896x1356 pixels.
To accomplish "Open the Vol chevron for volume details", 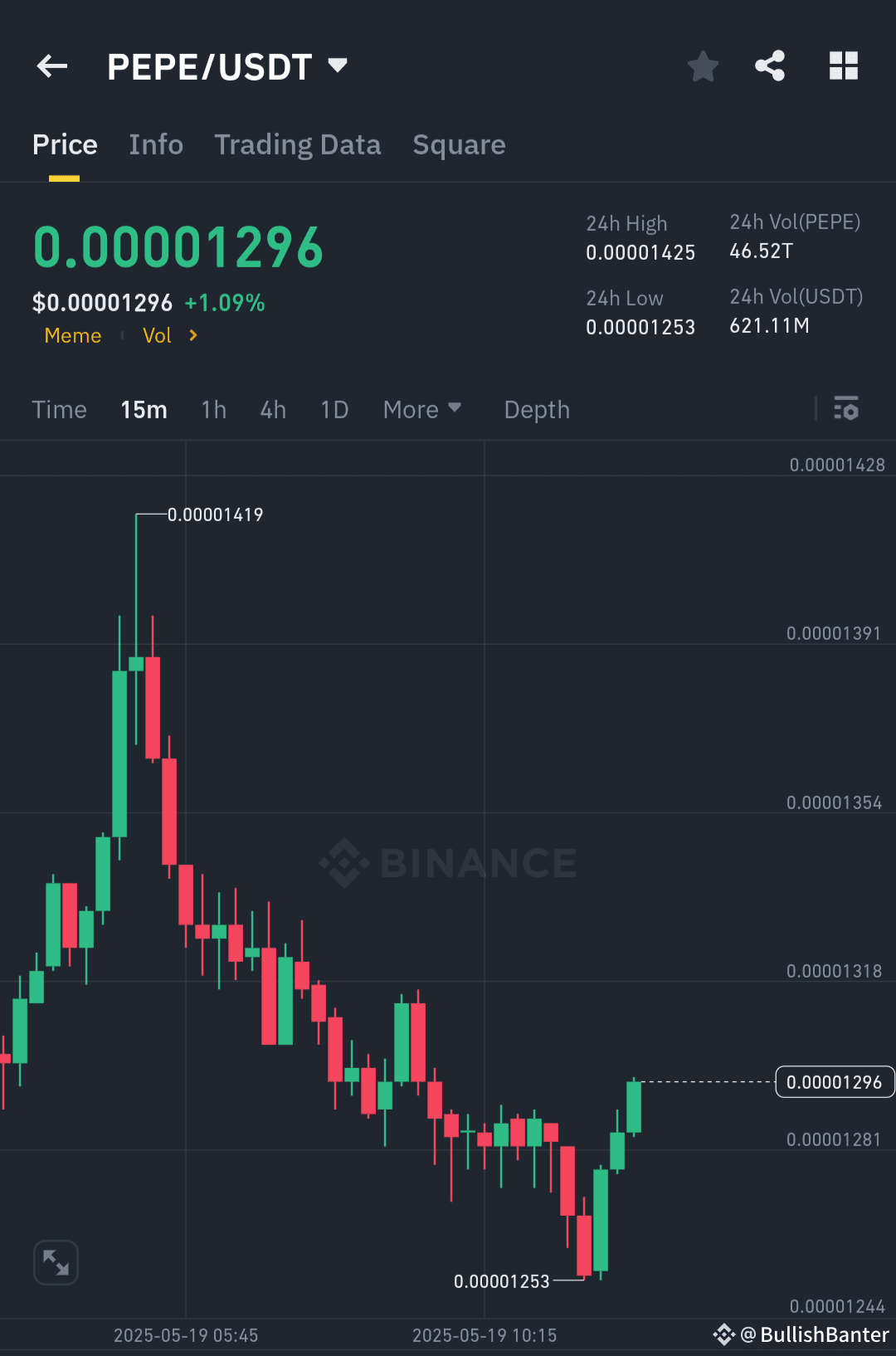I will [192, 335].
